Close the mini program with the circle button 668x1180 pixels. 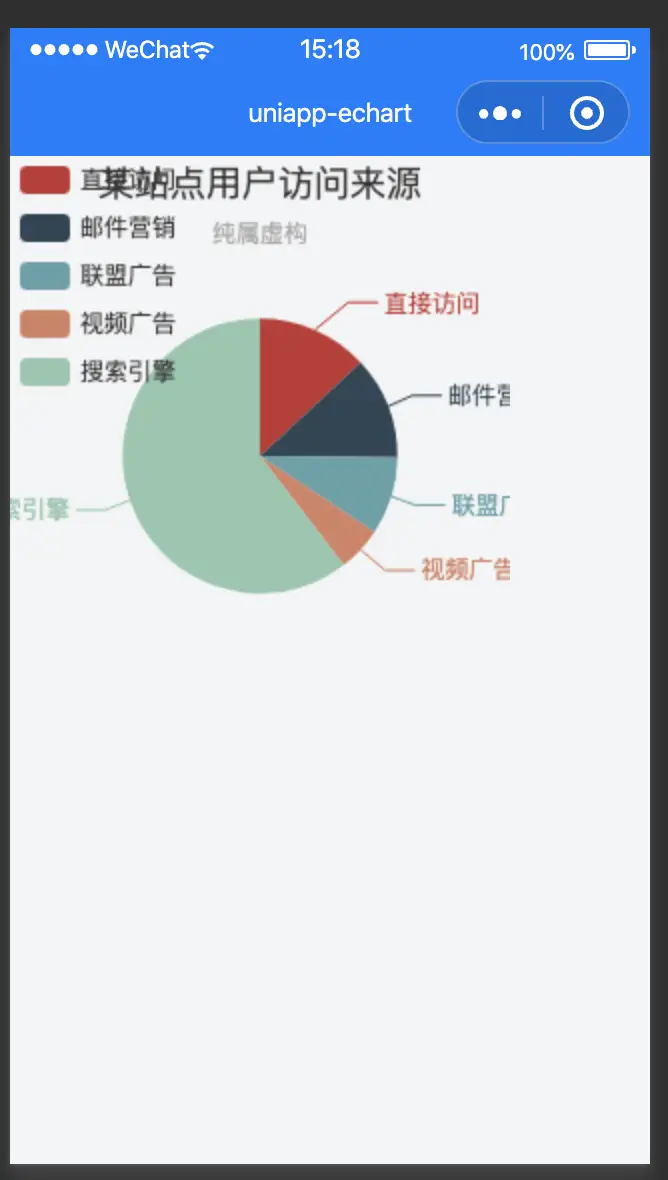[x=587, y=114]
